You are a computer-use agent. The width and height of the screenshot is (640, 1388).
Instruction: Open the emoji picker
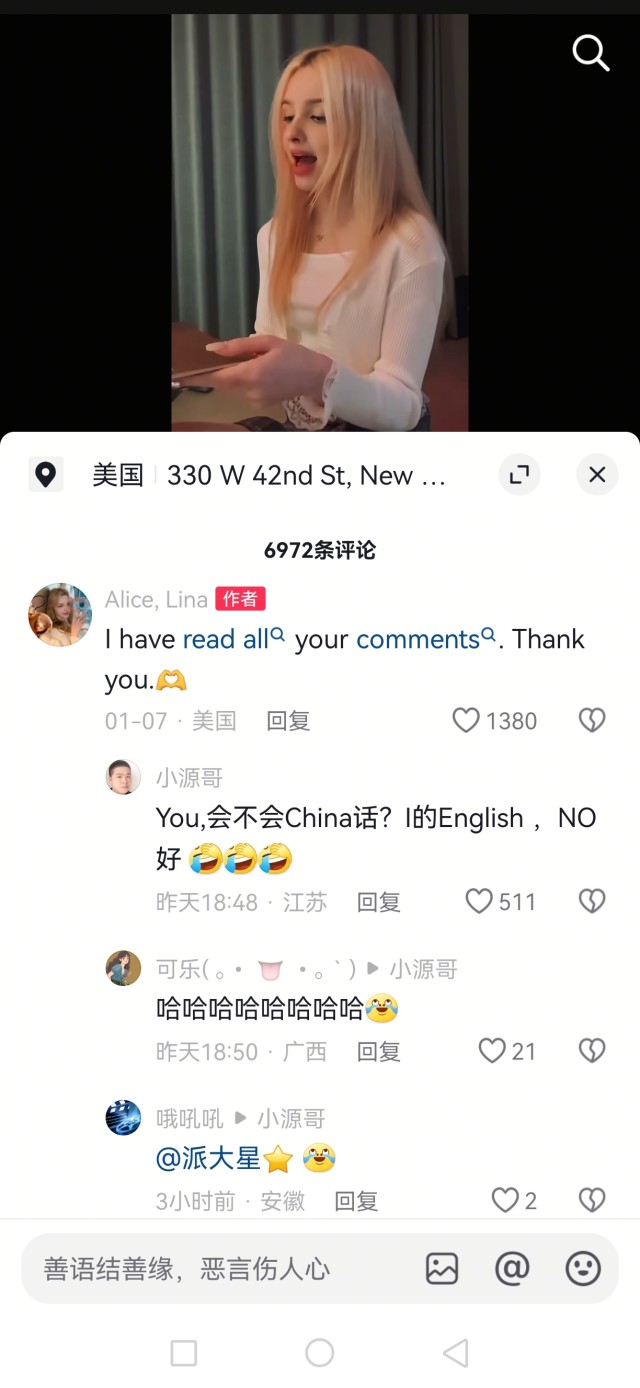point(583,1269)
